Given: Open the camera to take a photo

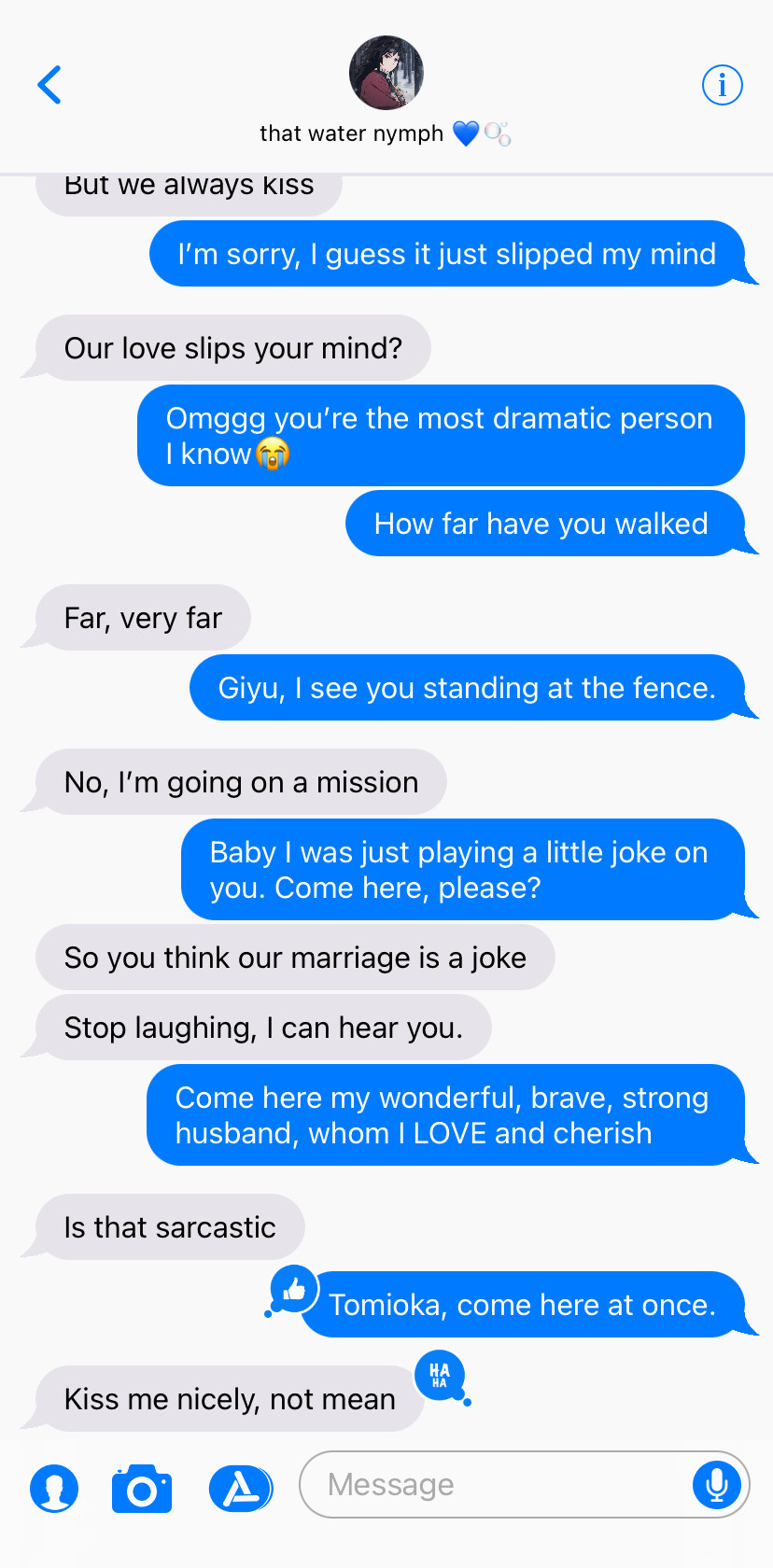Looking at the screenshot, I should pos(142,1489).
